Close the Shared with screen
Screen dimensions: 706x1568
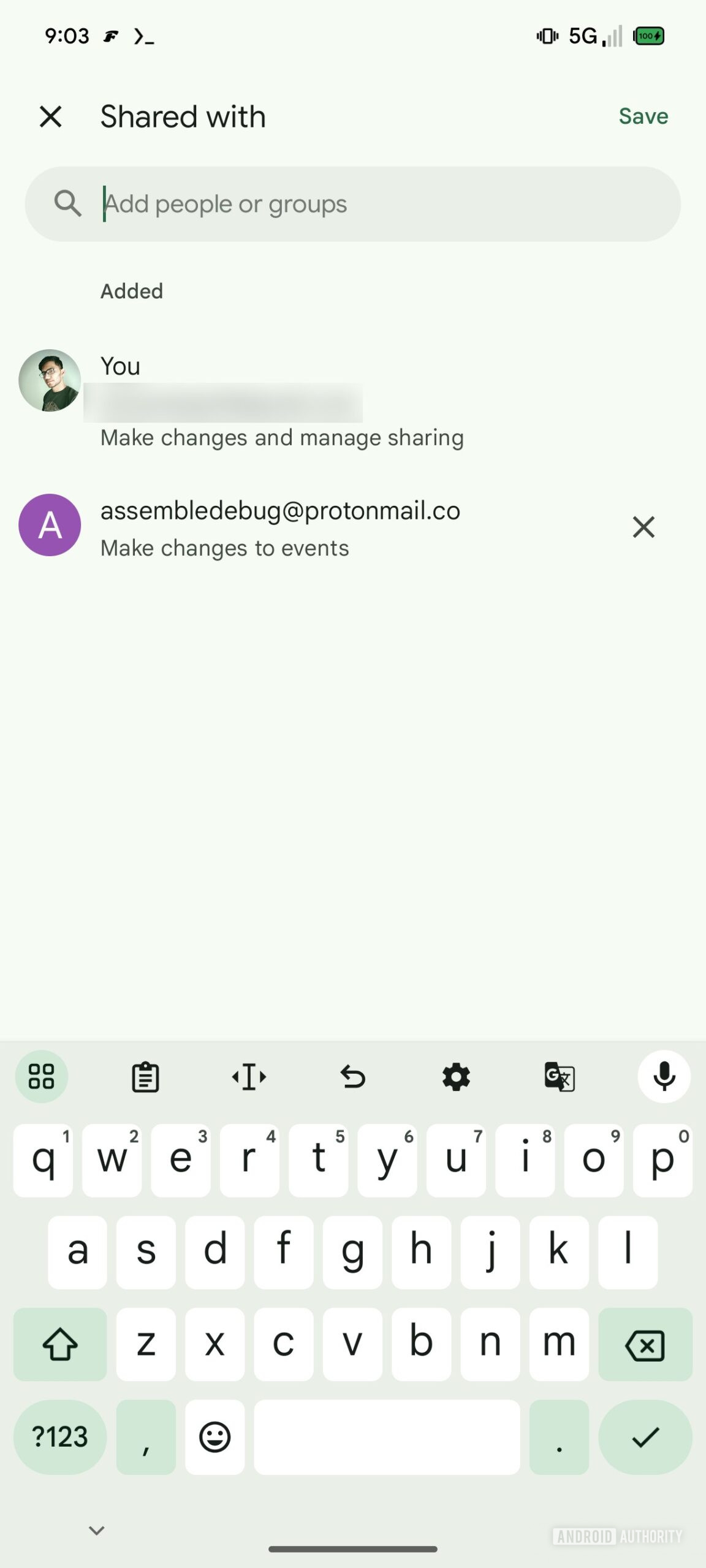click(x=50, y=116)
